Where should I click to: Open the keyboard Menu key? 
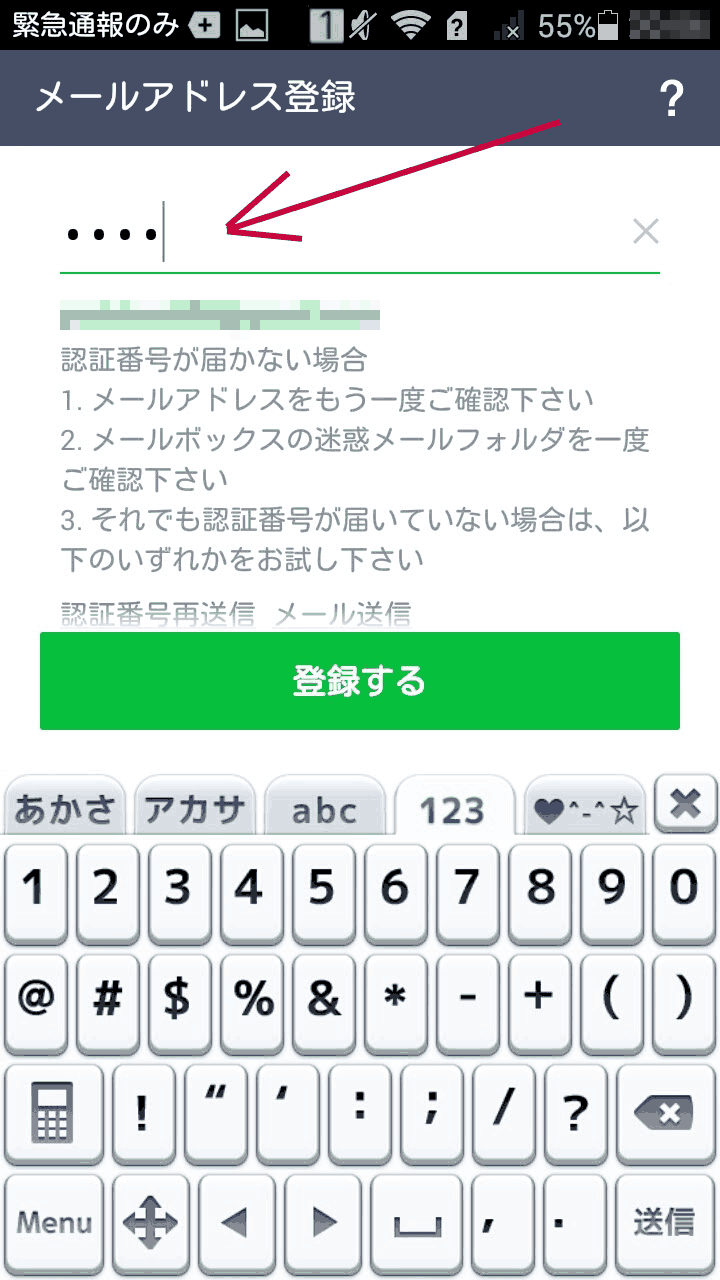[55, 1222]
